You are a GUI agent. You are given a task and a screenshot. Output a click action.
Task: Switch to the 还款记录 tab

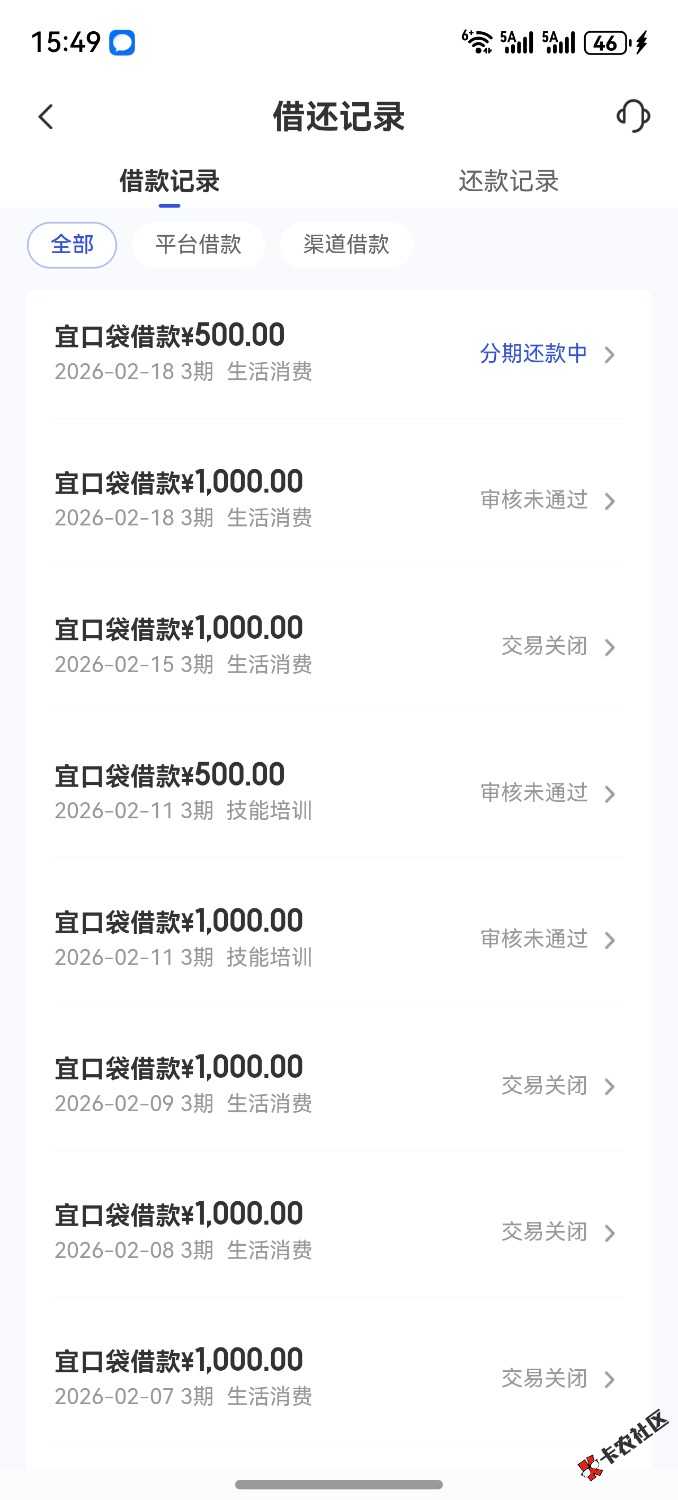coord(508,181)
